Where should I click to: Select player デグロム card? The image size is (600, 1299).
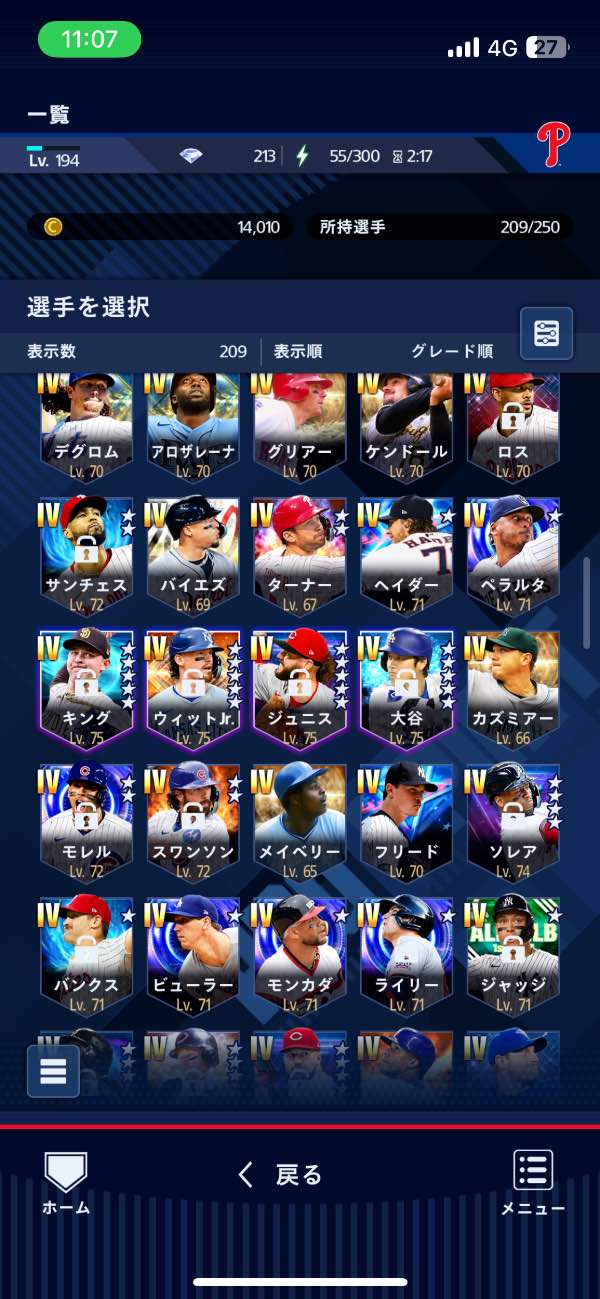[x=85, y=425]
